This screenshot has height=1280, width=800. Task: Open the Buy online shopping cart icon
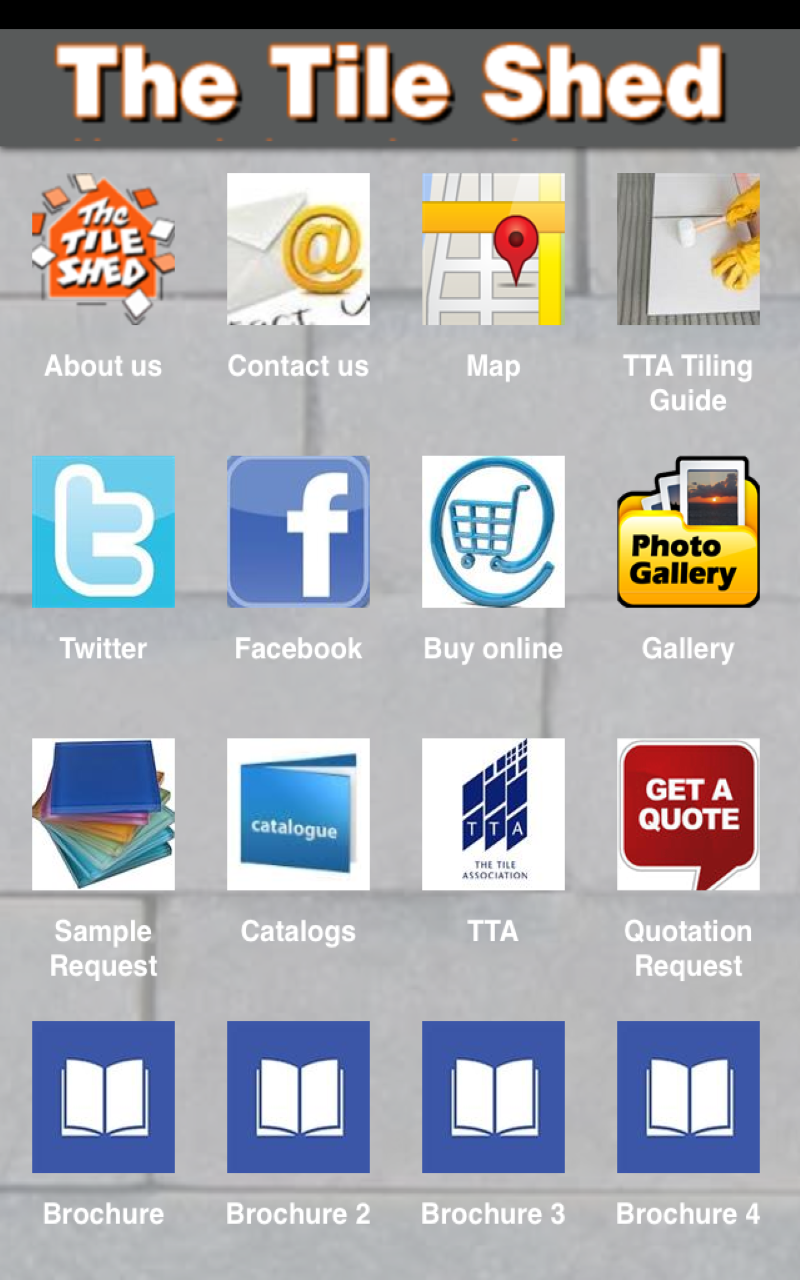(493, 531)
